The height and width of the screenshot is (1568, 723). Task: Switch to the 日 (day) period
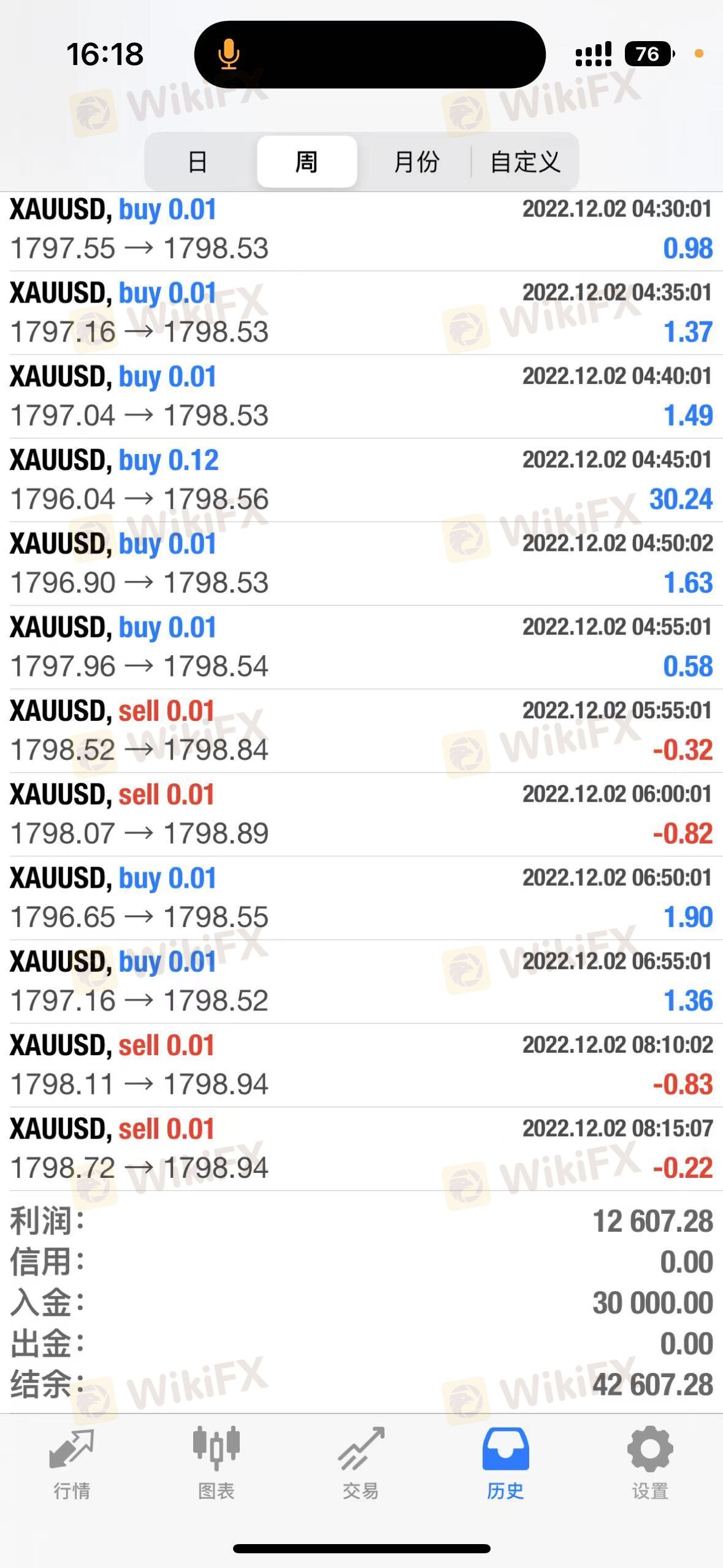pos(198,162)
